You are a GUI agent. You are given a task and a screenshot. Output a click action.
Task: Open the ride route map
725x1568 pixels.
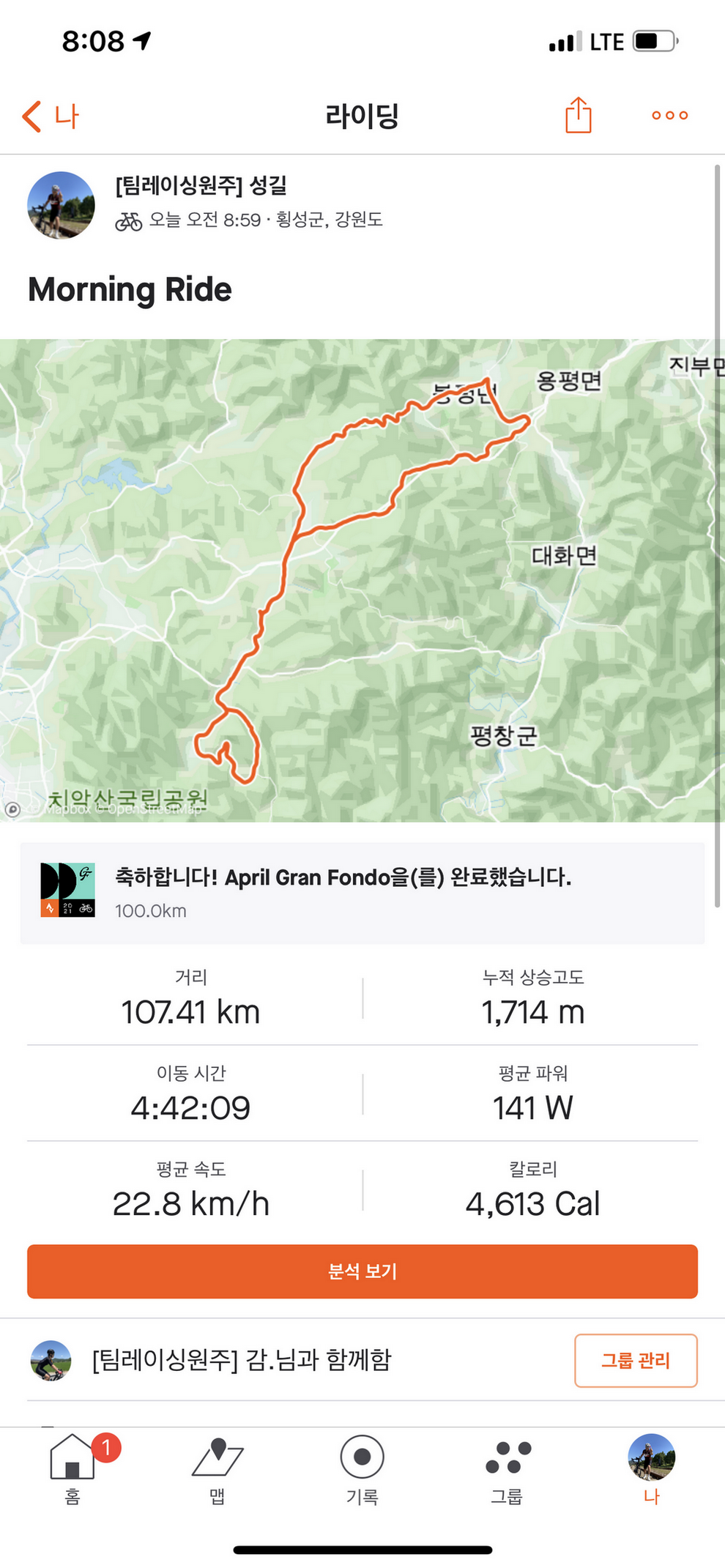point(362,579)
